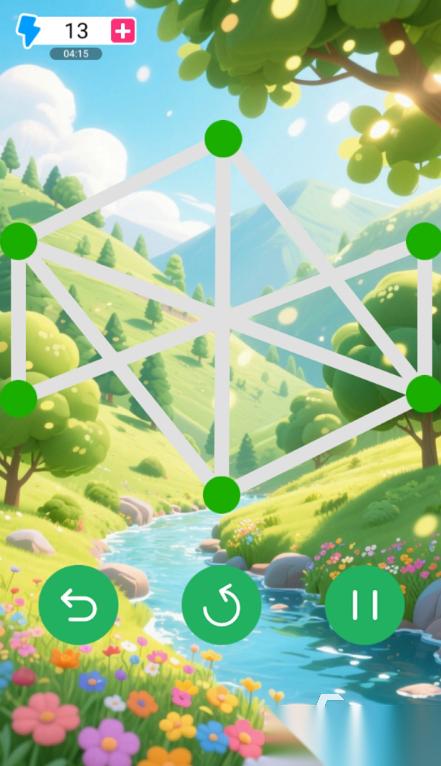Select the lower left green node

click(19, 399)
